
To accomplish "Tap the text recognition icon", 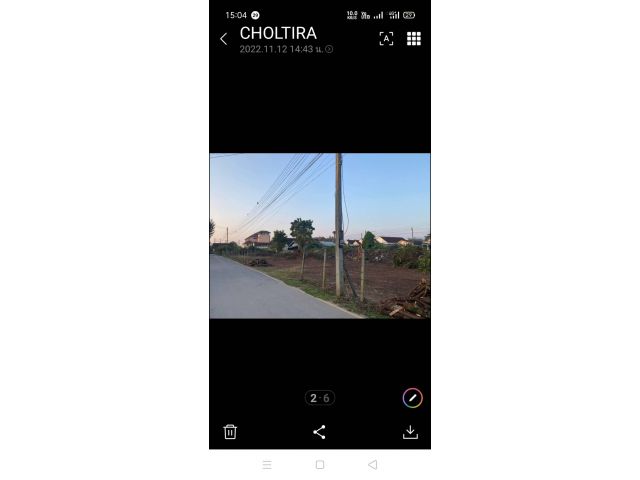I will (x=386, y=39).
